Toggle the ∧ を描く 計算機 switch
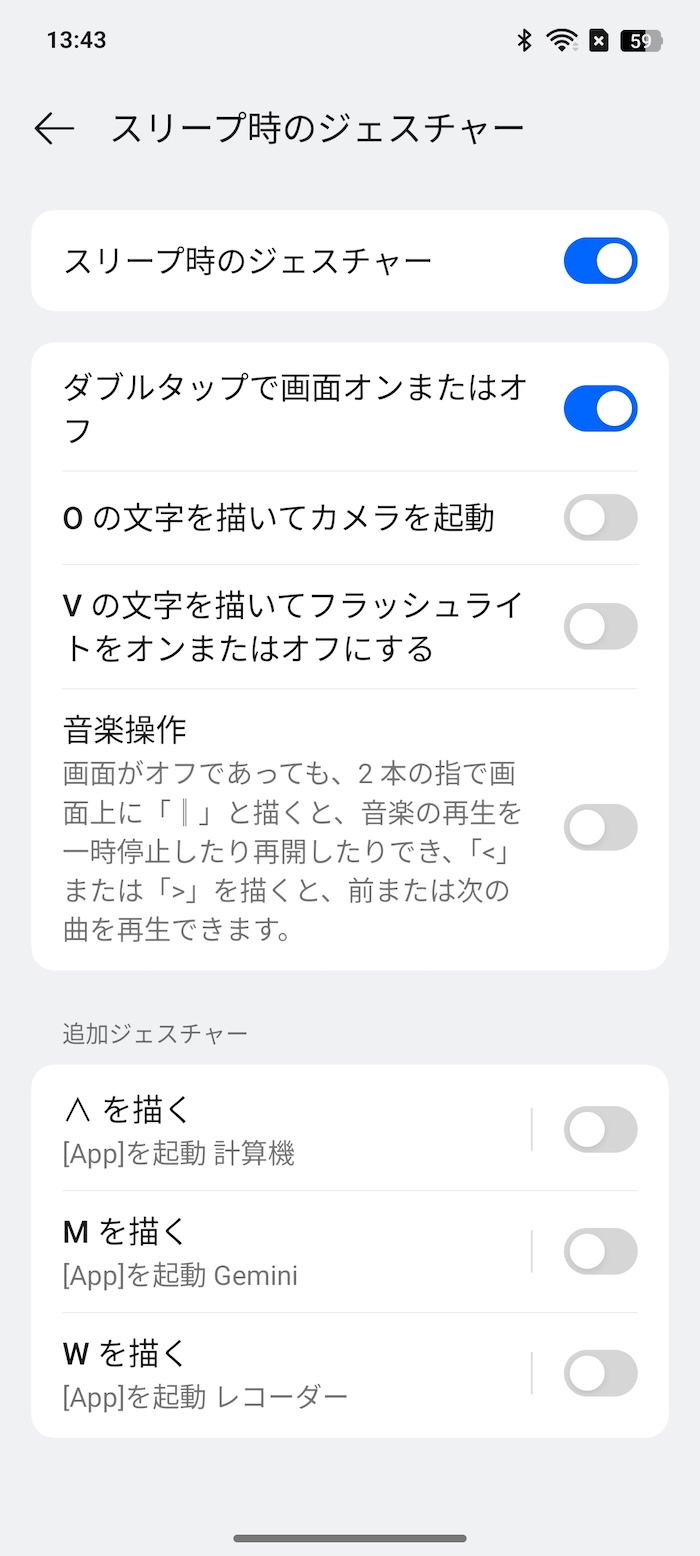The height and width of the screenshot is (1556, 700). coord(600,1129)
